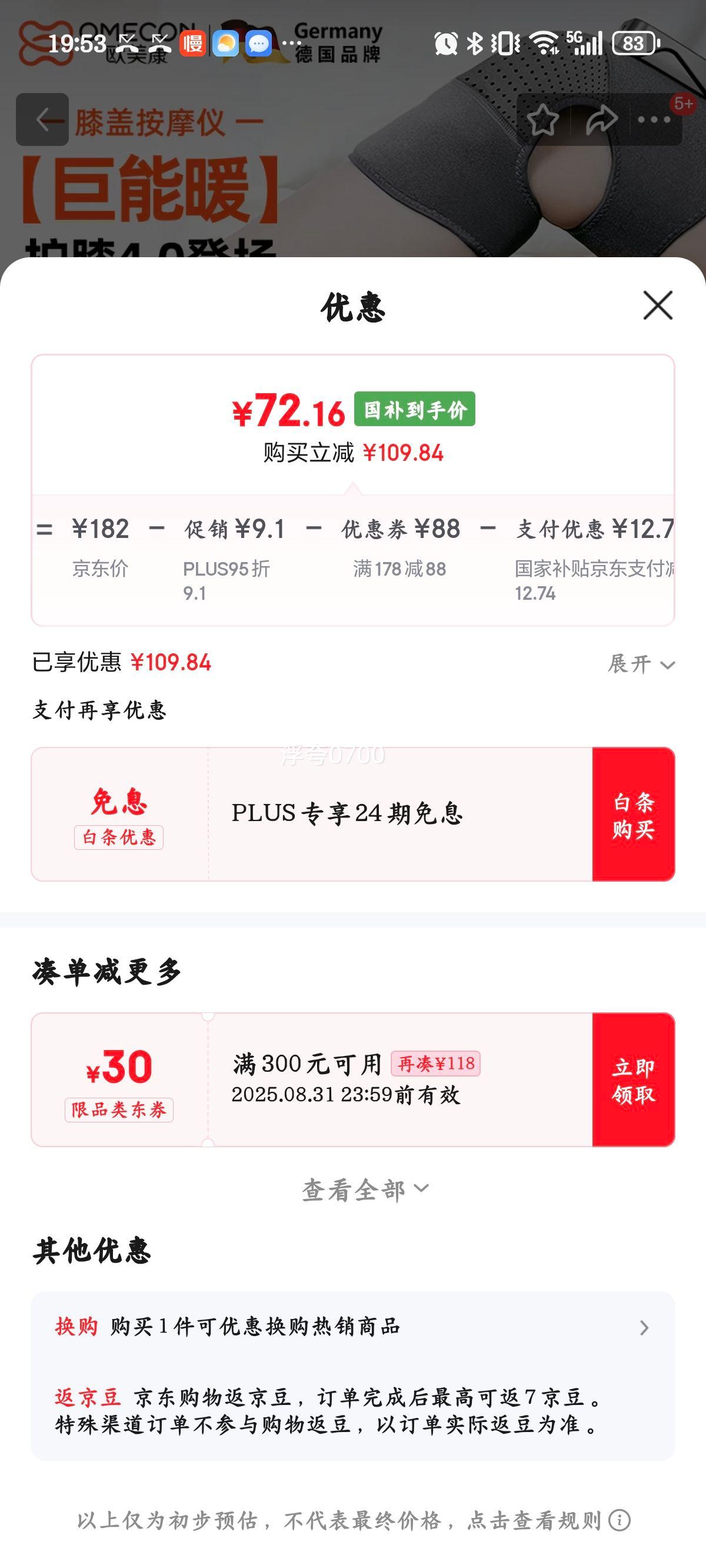
Task: Open the 换购 add-on purchase offer
Action: click(x=352, y=1327)
